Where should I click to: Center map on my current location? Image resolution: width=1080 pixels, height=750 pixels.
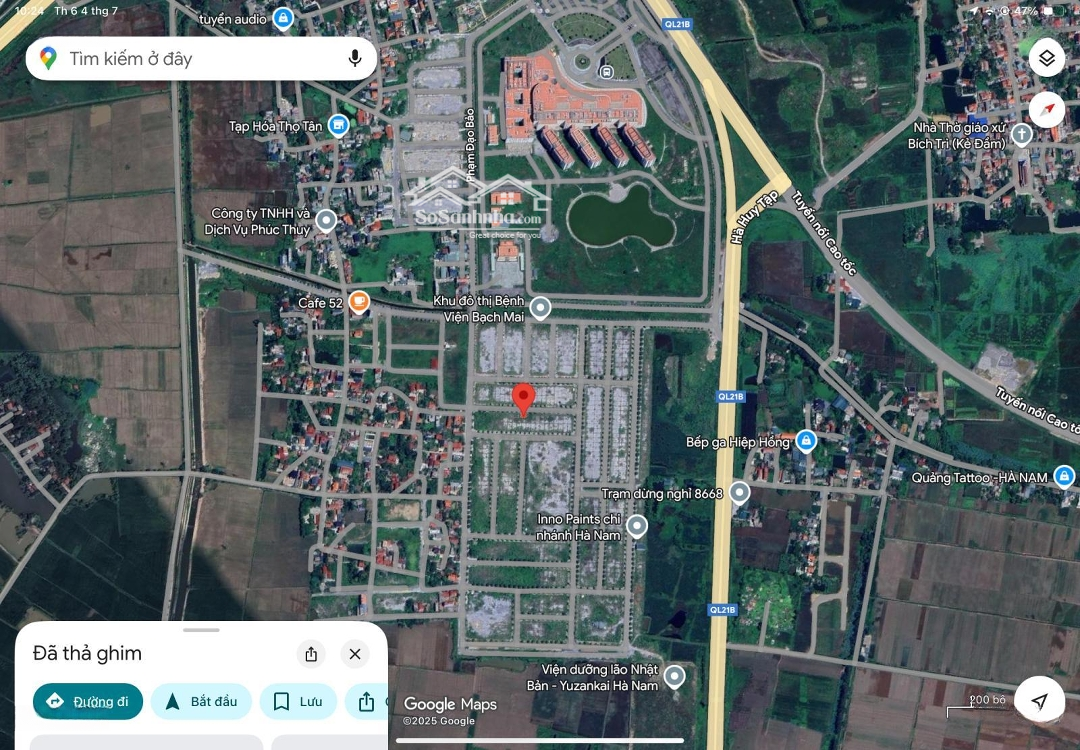(x=1039, y=701)
